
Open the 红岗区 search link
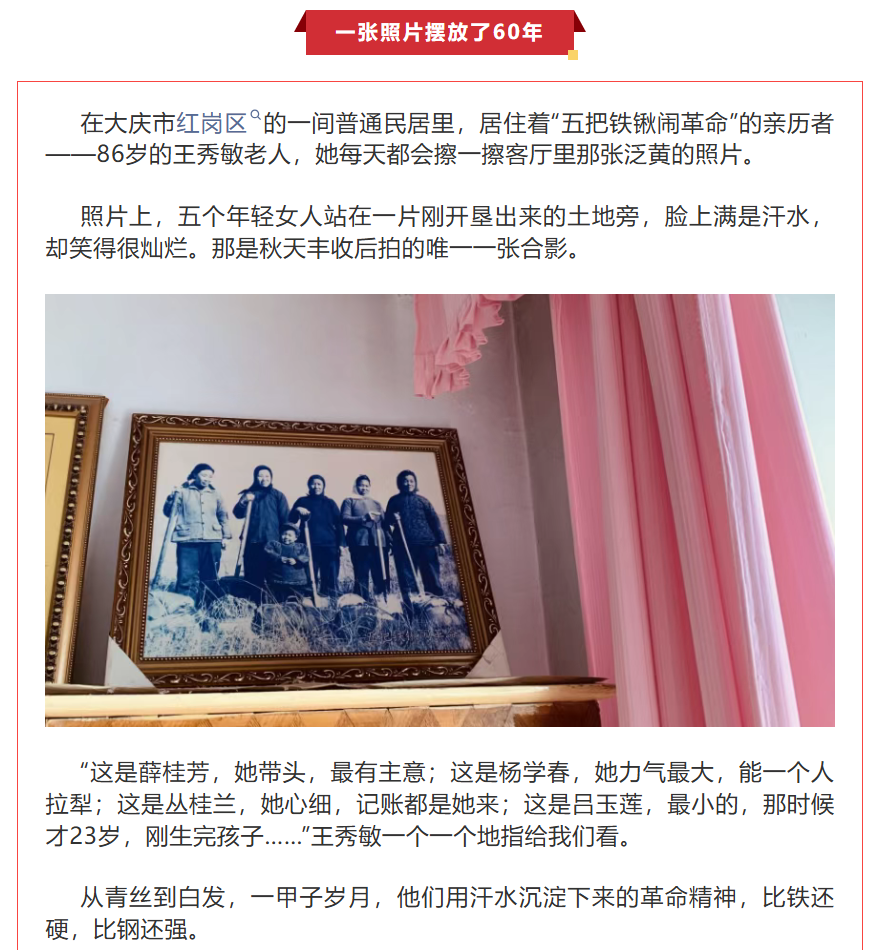click(213, 123)
